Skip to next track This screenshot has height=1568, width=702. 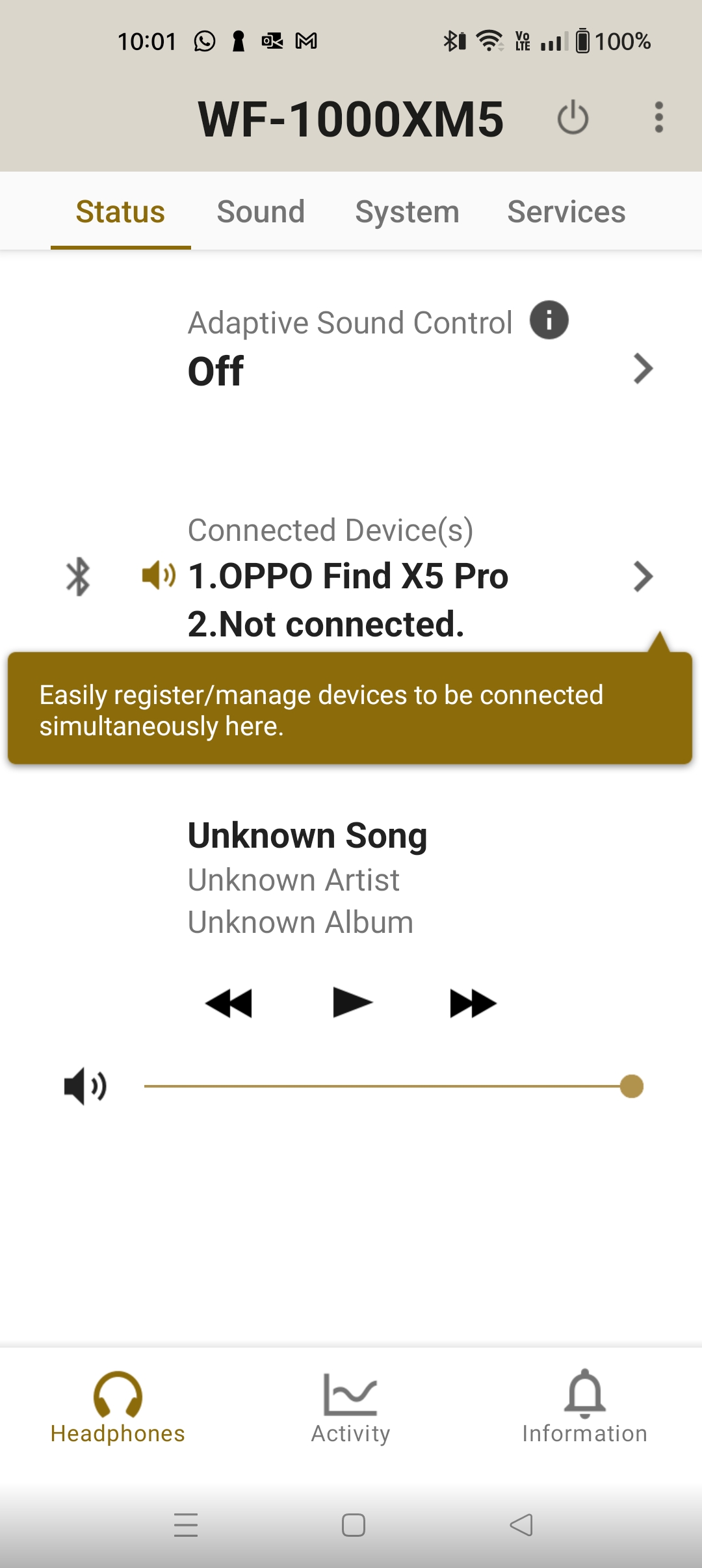coord(473,1003)
